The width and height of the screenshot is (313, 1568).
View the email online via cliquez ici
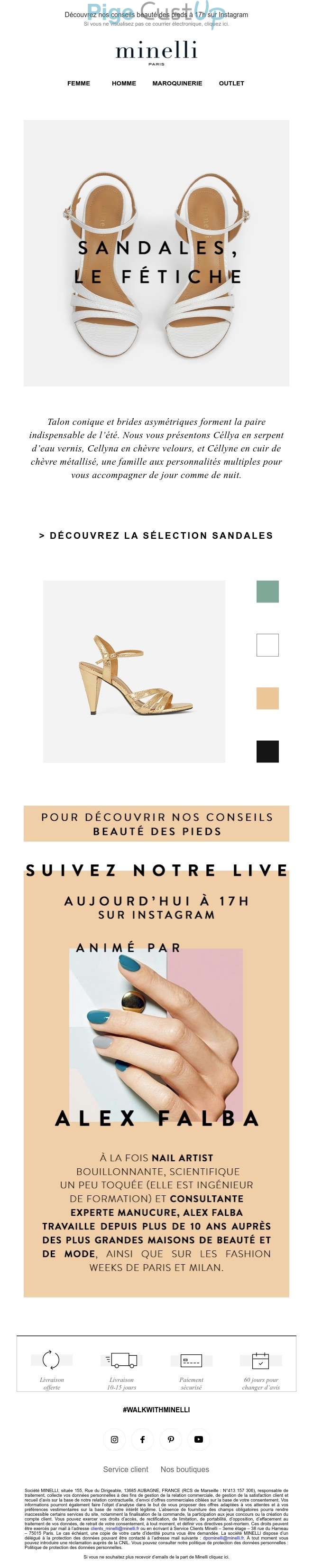217,24
